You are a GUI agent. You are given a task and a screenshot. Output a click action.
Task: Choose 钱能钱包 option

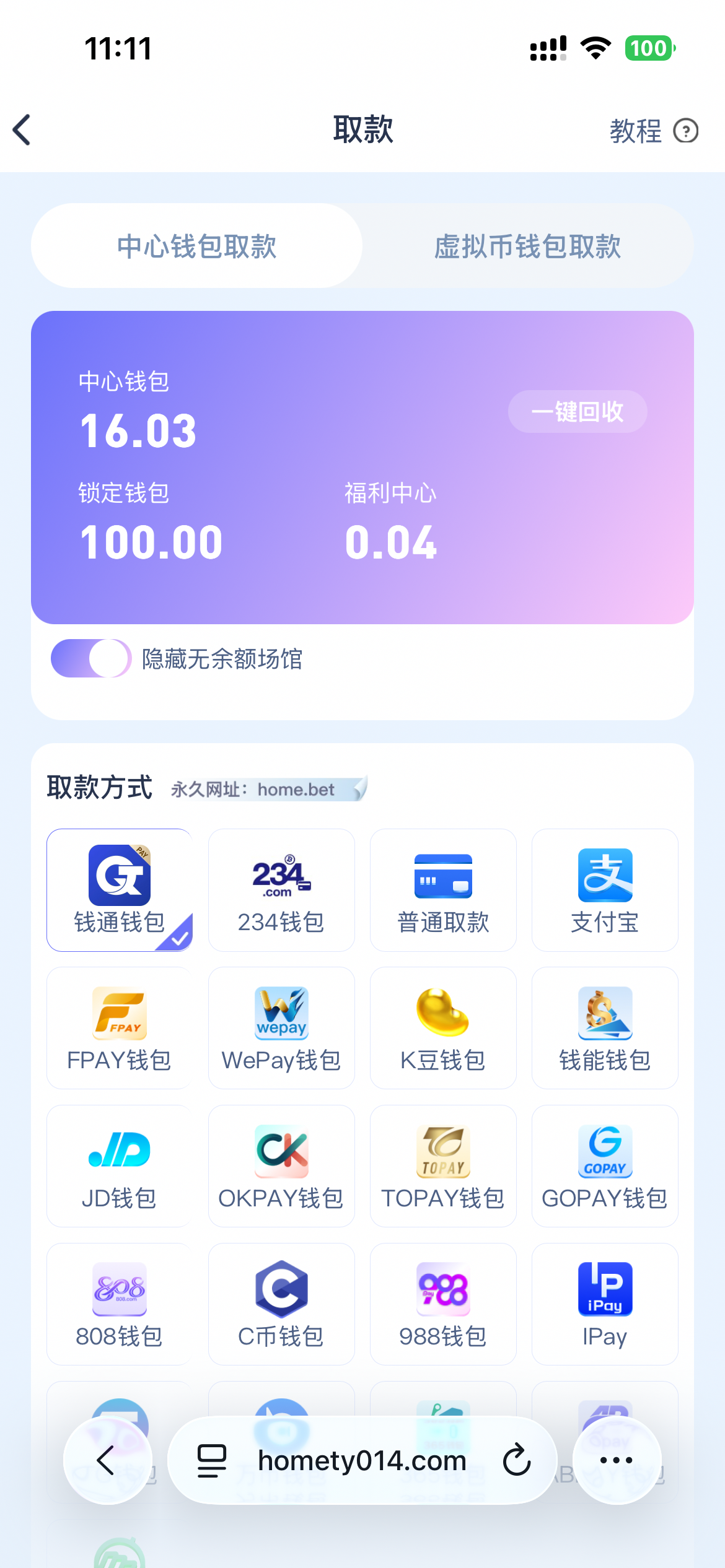coord(605,1028)
